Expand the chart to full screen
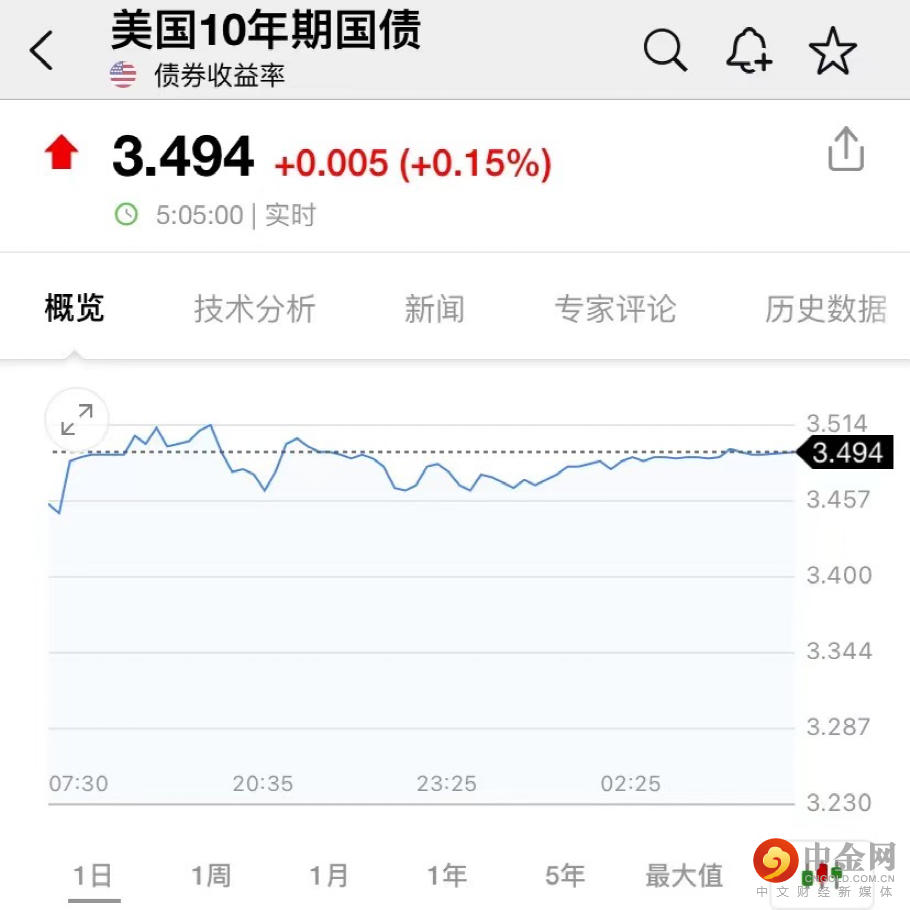910x910 pixels. (x=77, y=419)
